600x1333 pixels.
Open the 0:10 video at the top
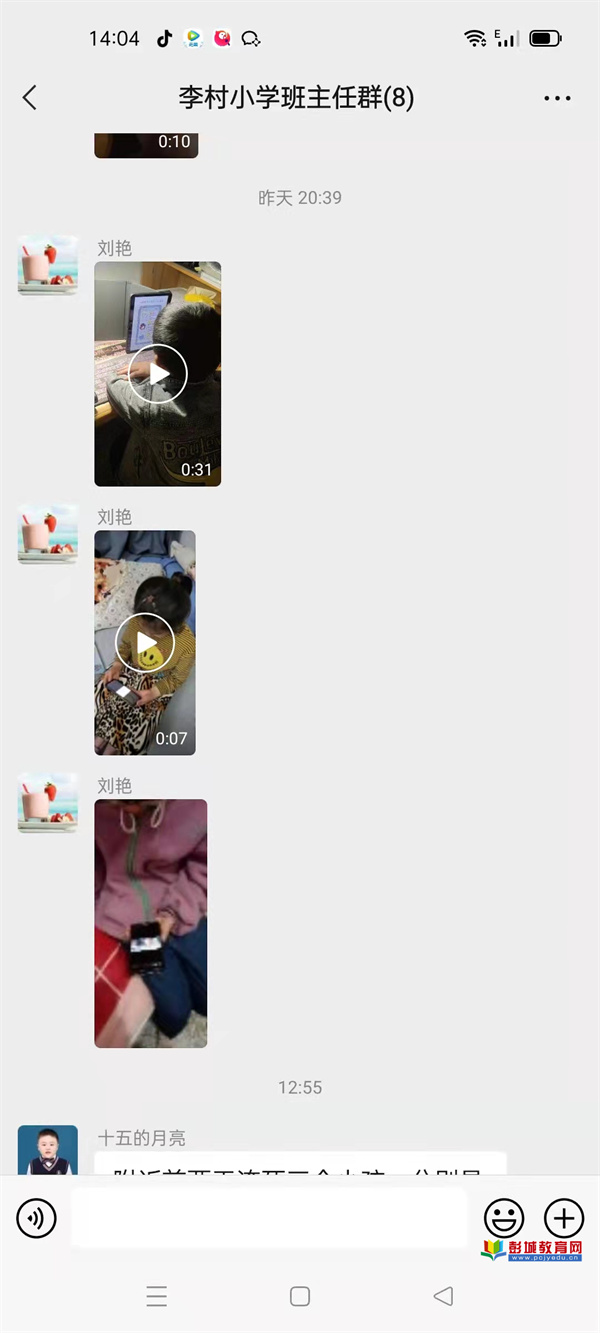146,145
